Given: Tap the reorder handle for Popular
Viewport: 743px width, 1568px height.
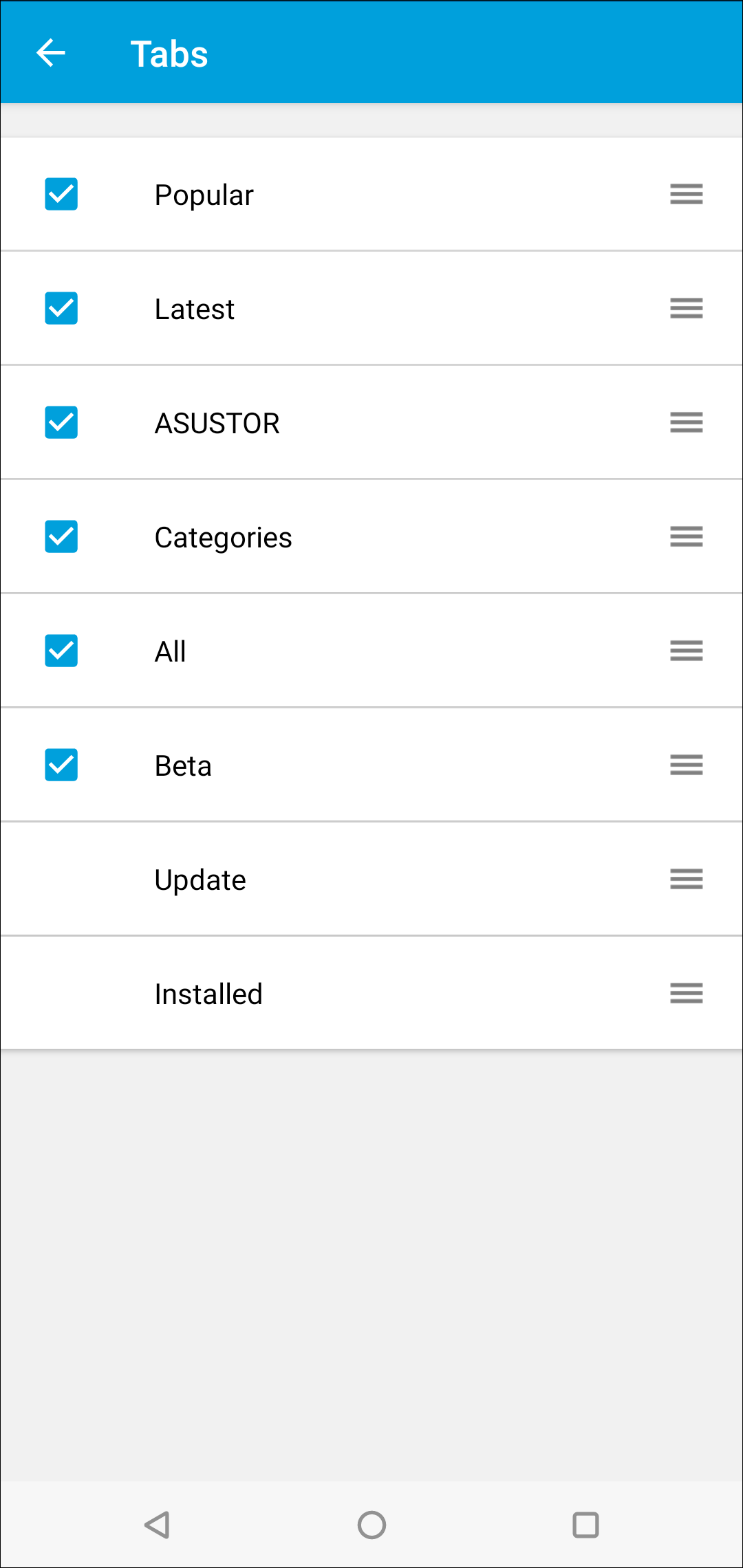Looking at the screenshot, I should [687, 194].
